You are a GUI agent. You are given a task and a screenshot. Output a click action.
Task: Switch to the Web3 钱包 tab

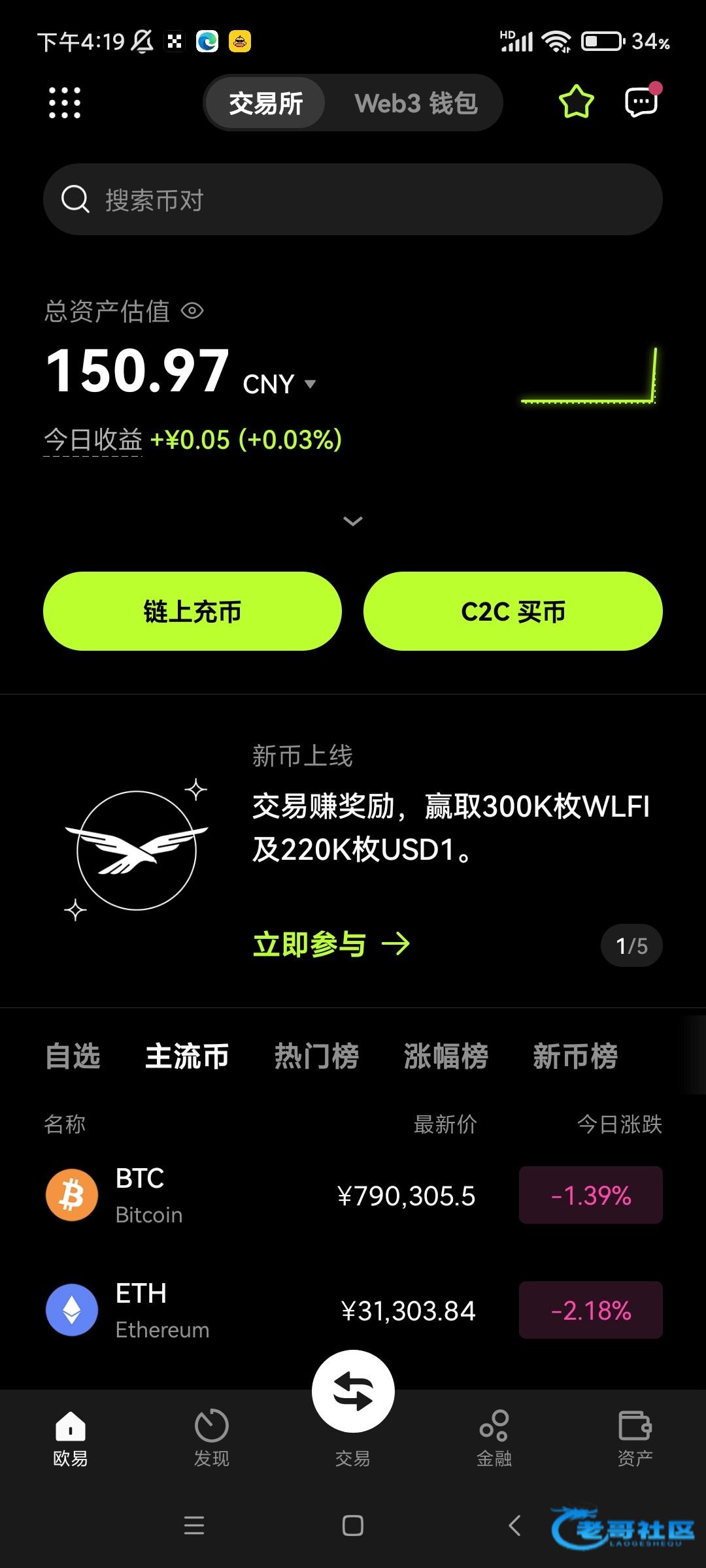coord(416,103)
